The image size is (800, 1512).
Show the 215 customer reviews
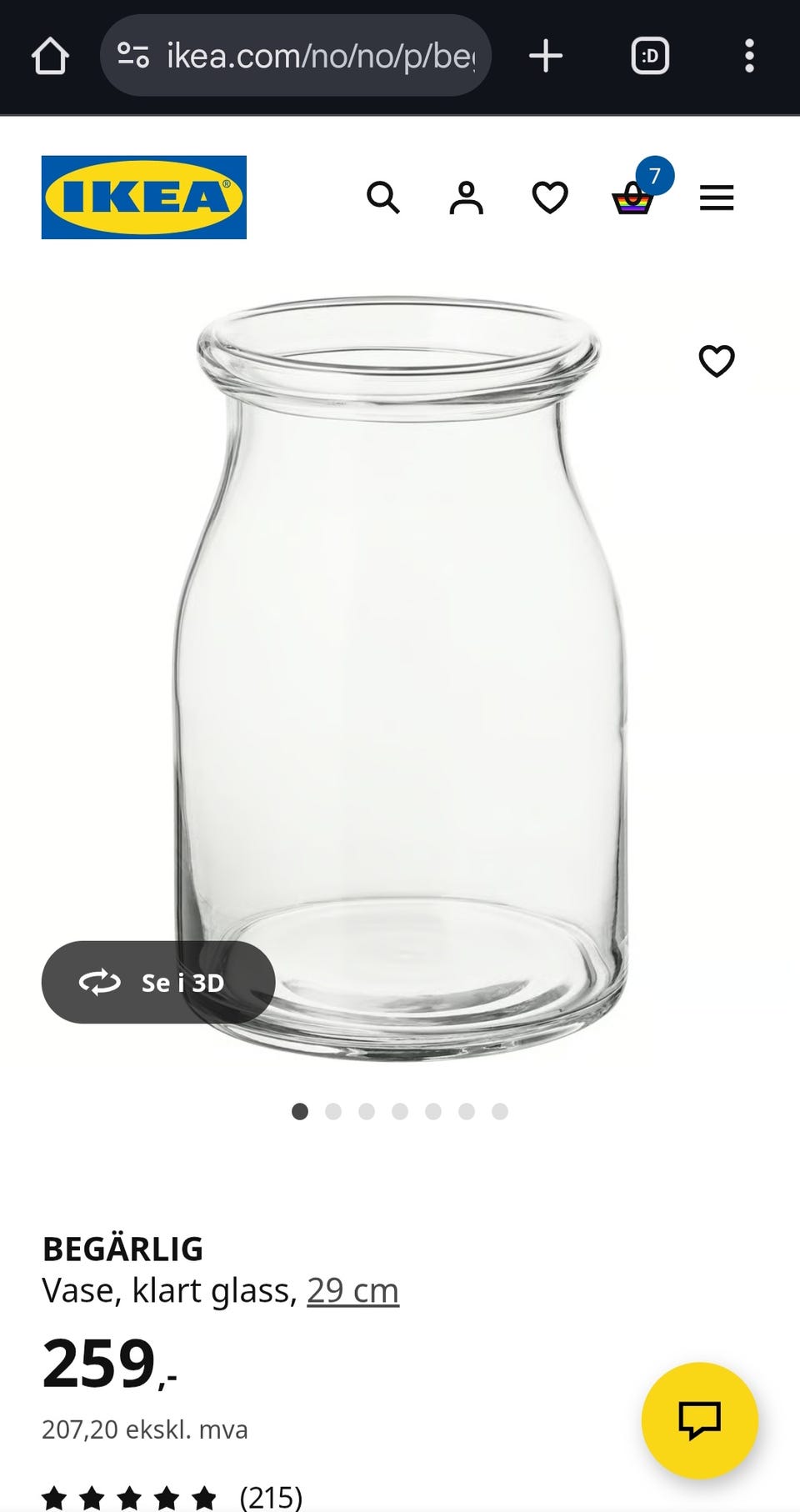[271, 1497]
